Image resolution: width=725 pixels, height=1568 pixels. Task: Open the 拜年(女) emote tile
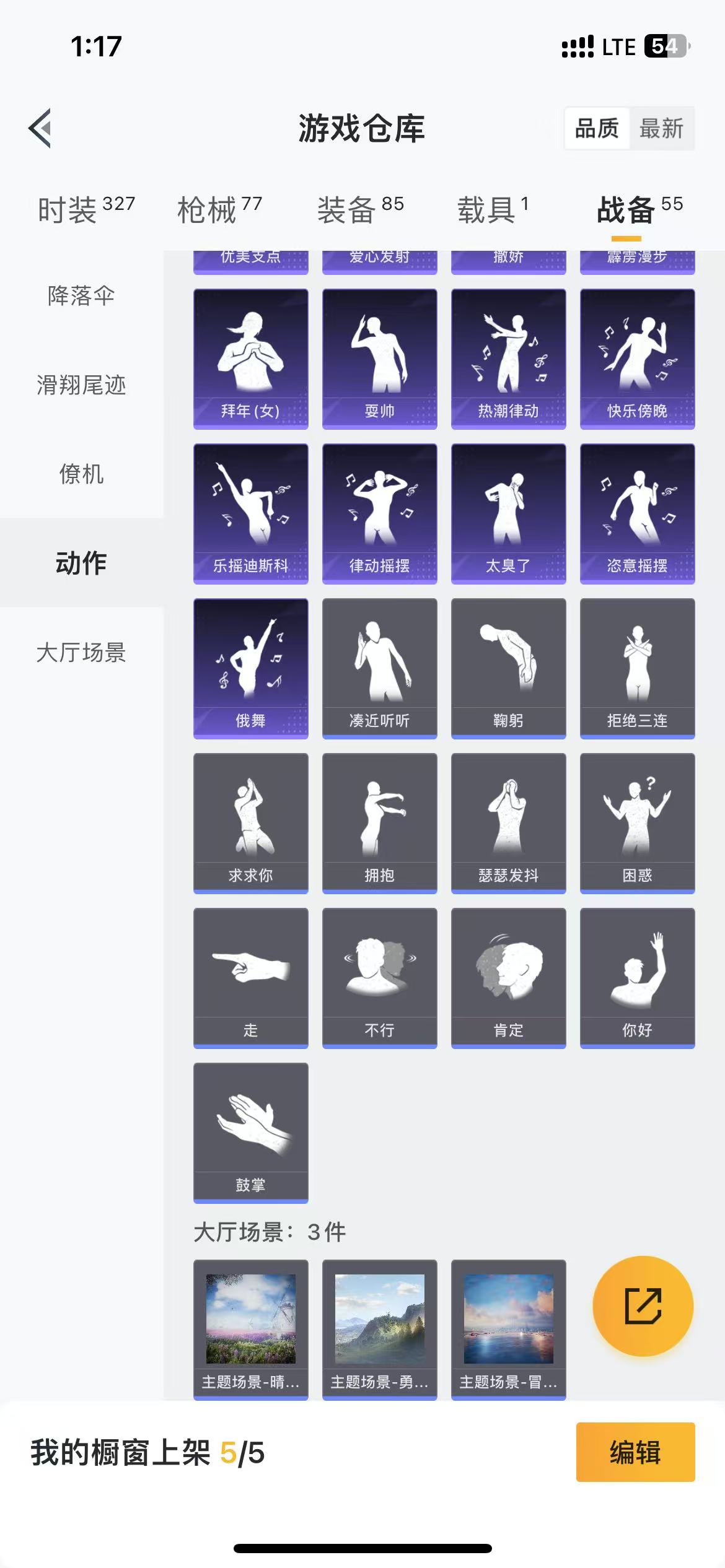click(251, 359)
